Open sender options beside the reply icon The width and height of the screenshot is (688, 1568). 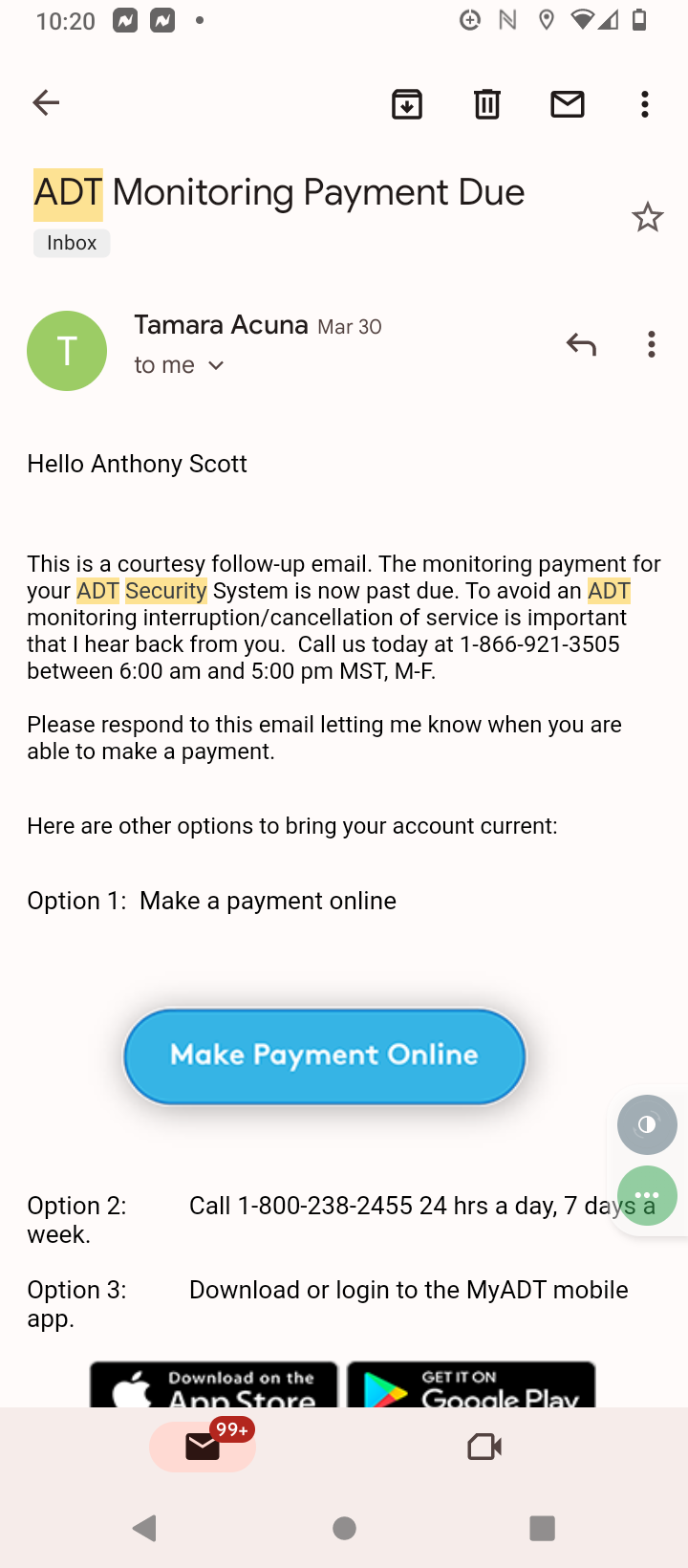tap(651, 343)
